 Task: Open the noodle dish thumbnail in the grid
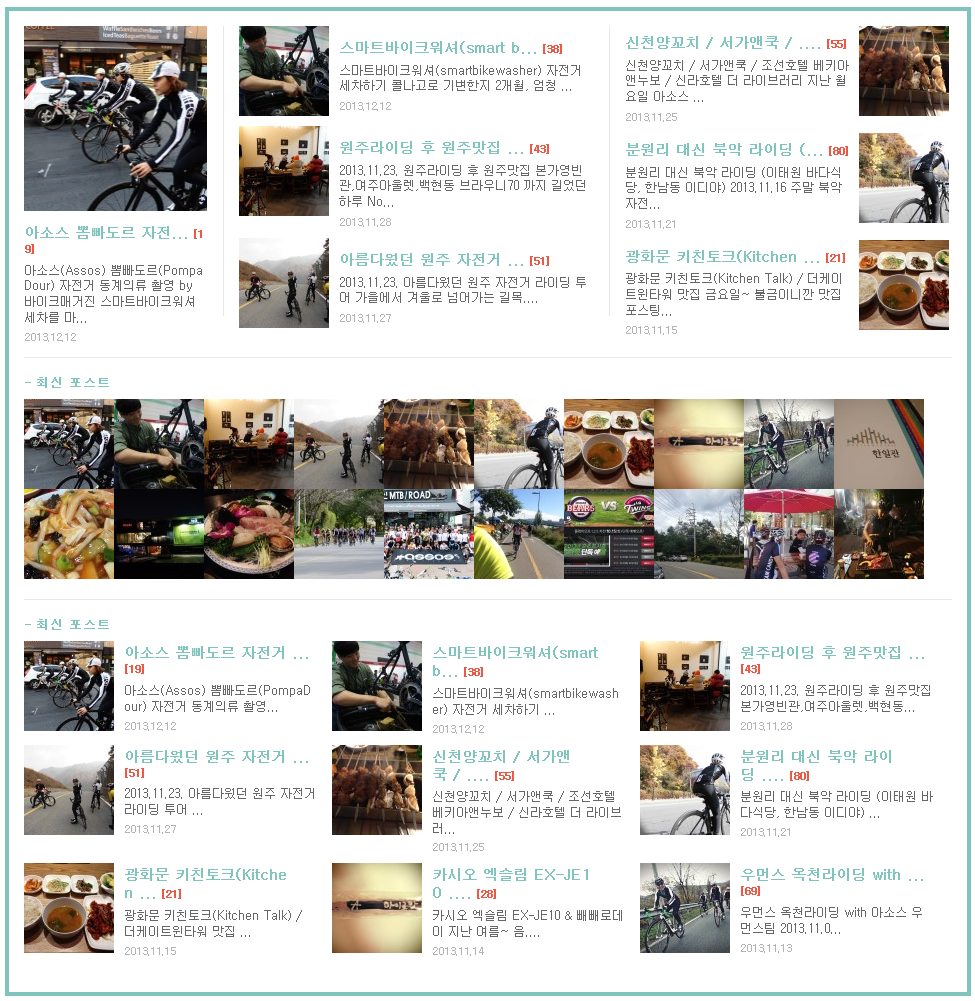(69, 534)
